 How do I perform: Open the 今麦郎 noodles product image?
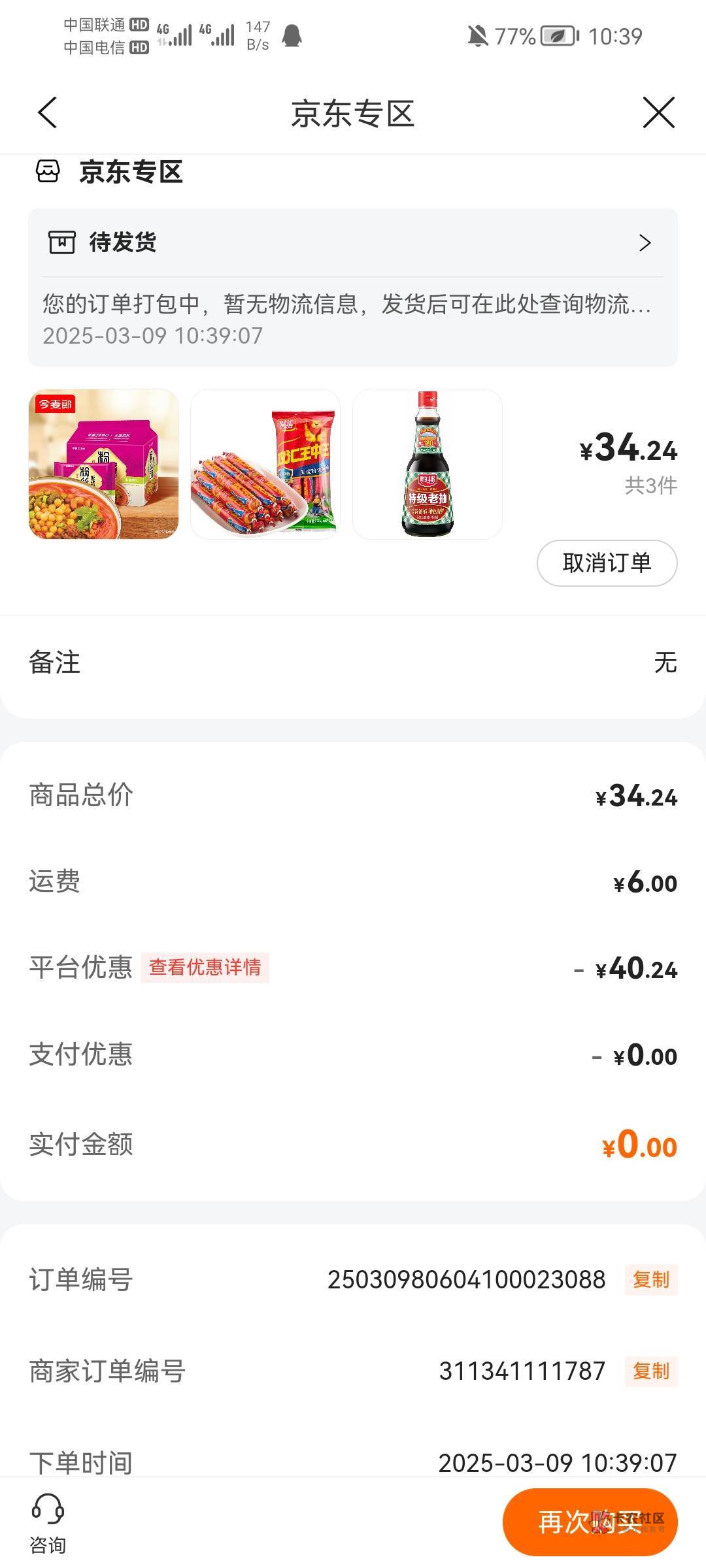[x=103, y=464]
